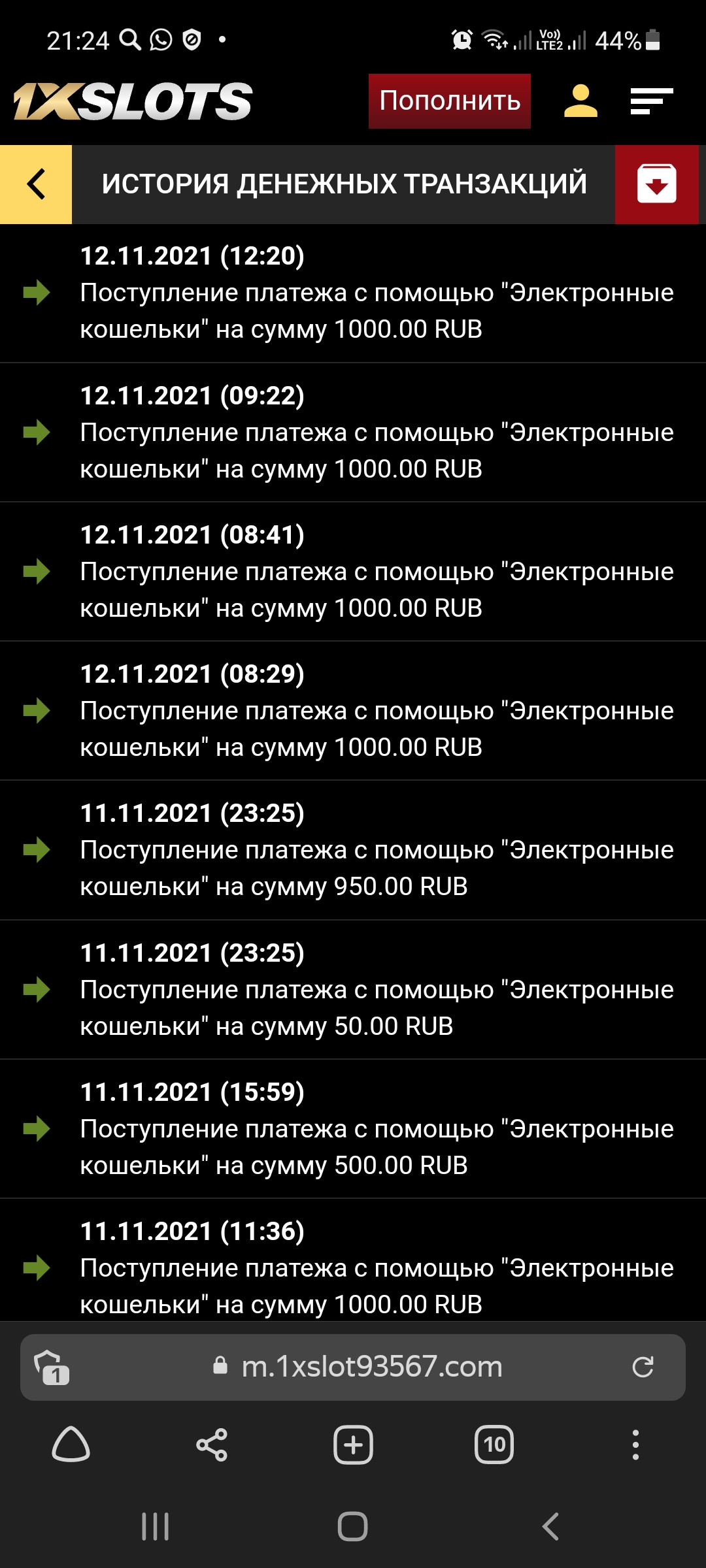Open the browser tabs switcher showing 10
Screen dimensions: 706x1568
[x=494, y=1445]
